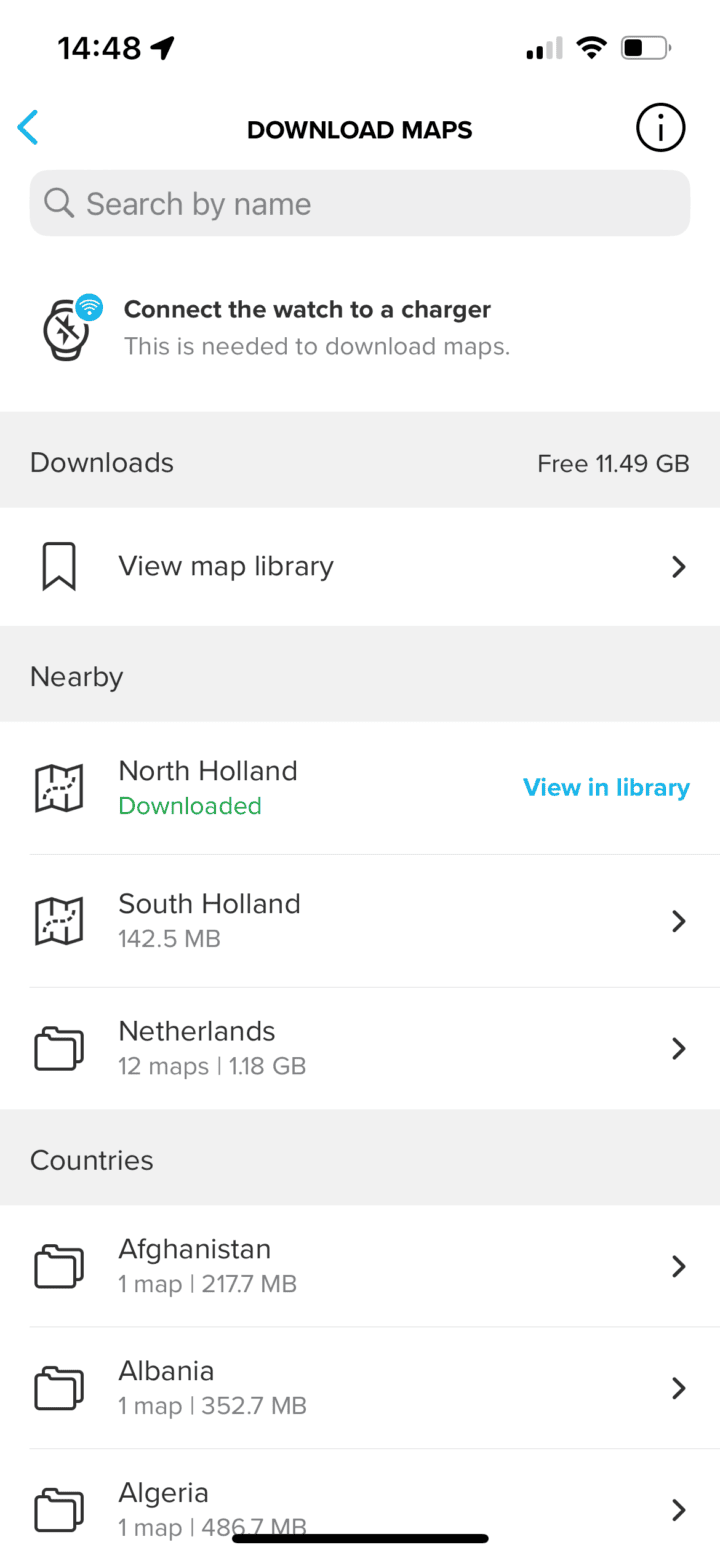Select the South Holland map
This screenshot has width=720, height=1558.
pos(360,921)
